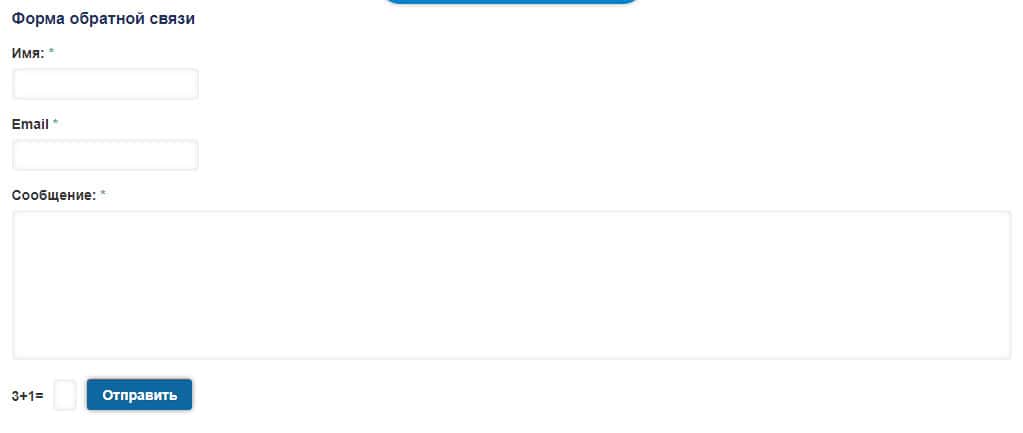Submit the form with Отправить

coord(139,395)
